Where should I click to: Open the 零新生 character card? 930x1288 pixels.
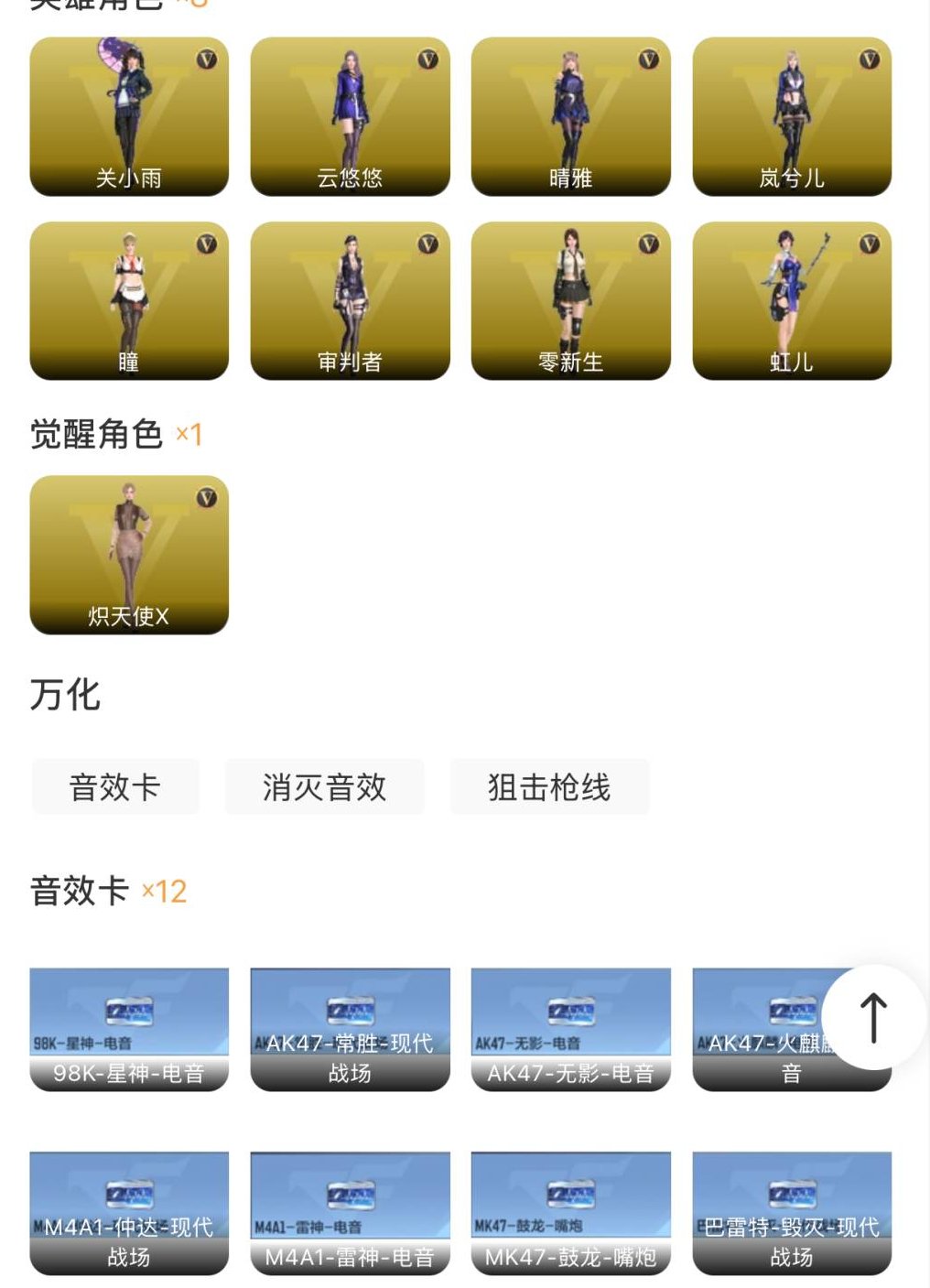(x=569, y=299)
